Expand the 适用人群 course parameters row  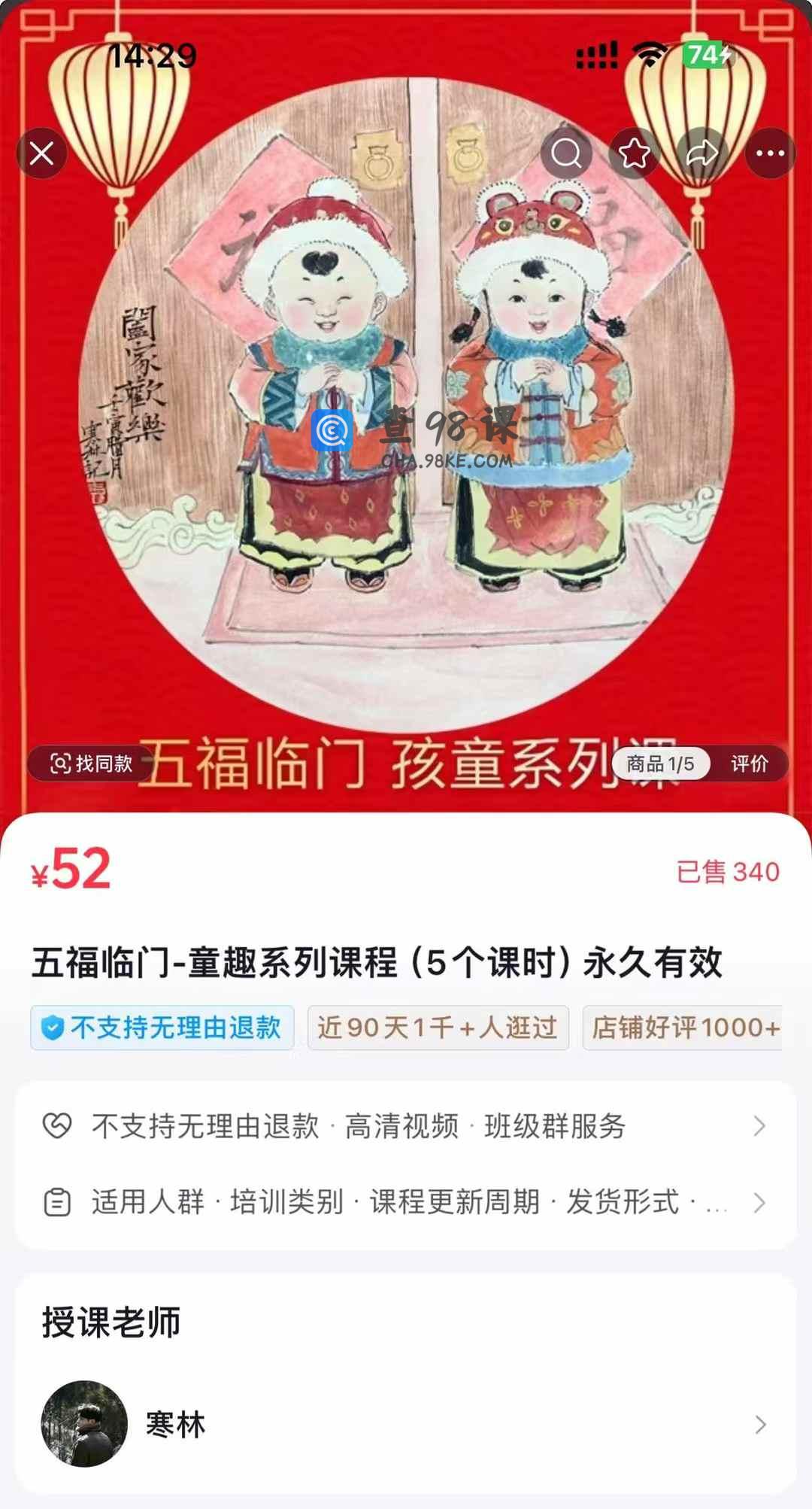tap(406, 1202)
